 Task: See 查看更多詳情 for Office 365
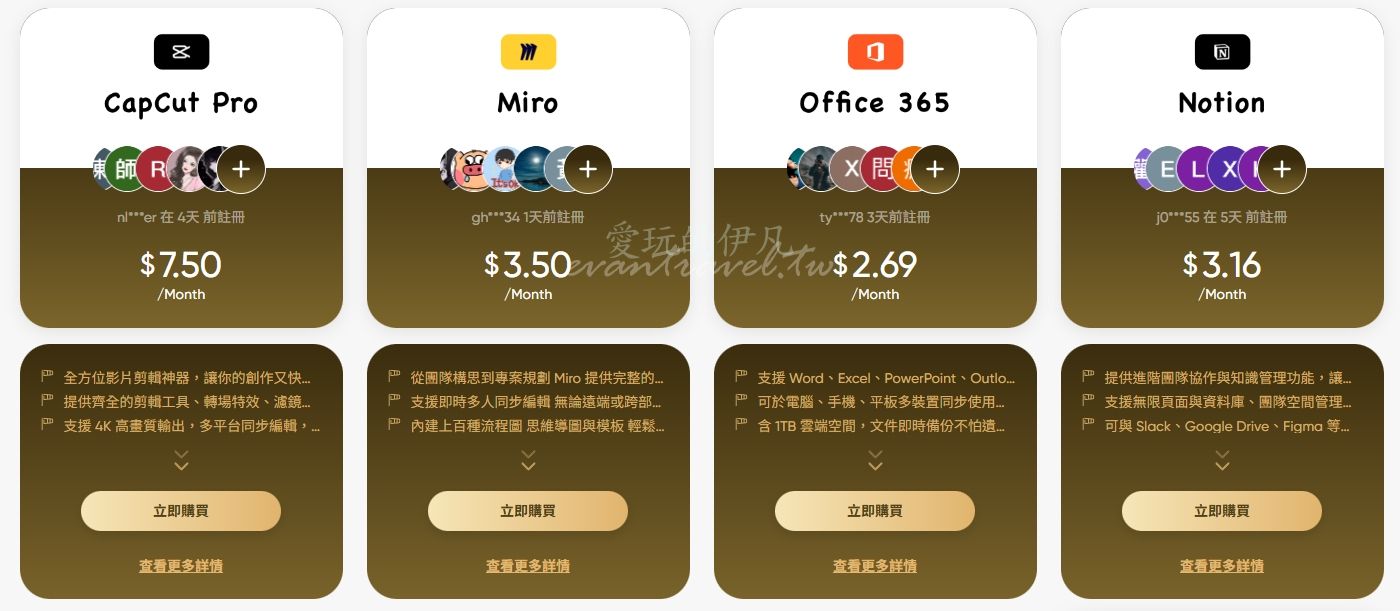[875, 566]
